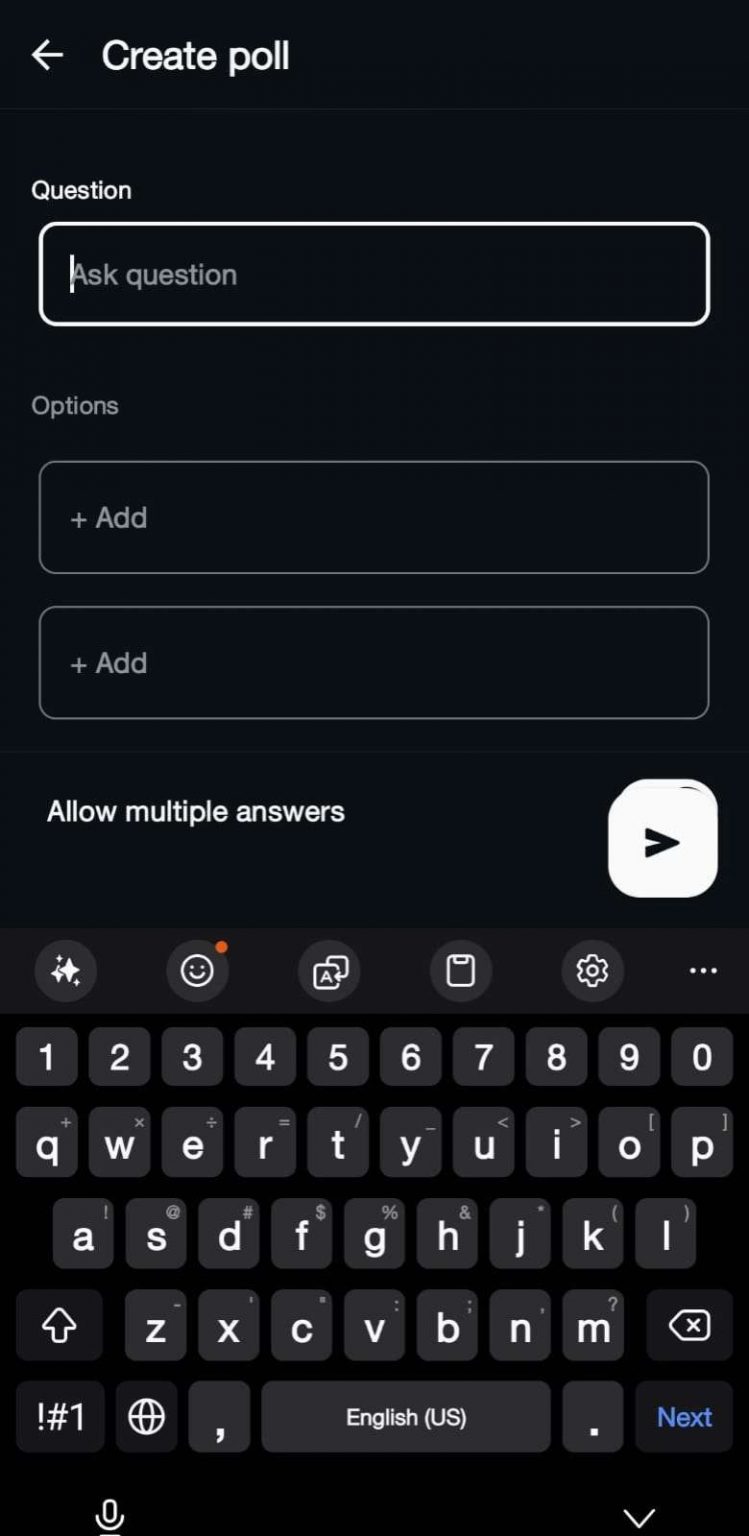This screenshot has height=1536, width=749.
Task: Change keyboard language with globe key
Action: coord(147,1417)
